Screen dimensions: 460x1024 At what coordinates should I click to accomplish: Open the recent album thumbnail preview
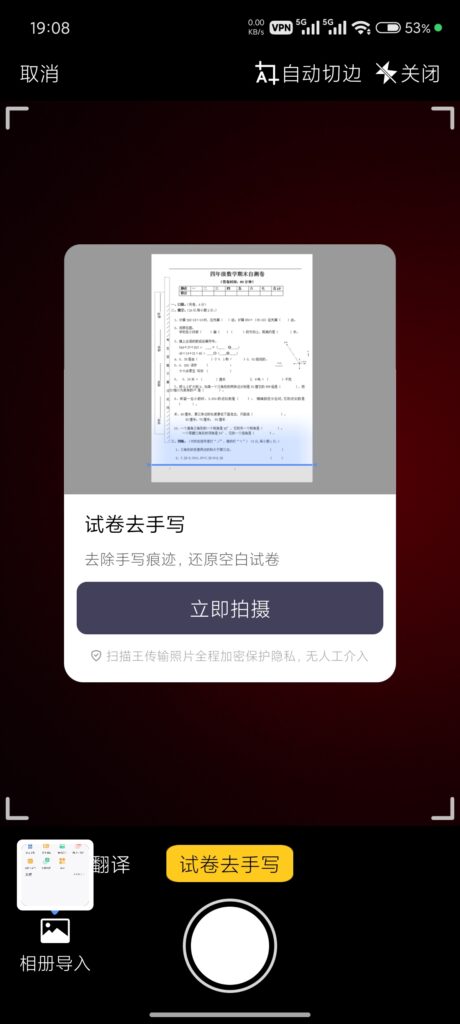point(55,874)
